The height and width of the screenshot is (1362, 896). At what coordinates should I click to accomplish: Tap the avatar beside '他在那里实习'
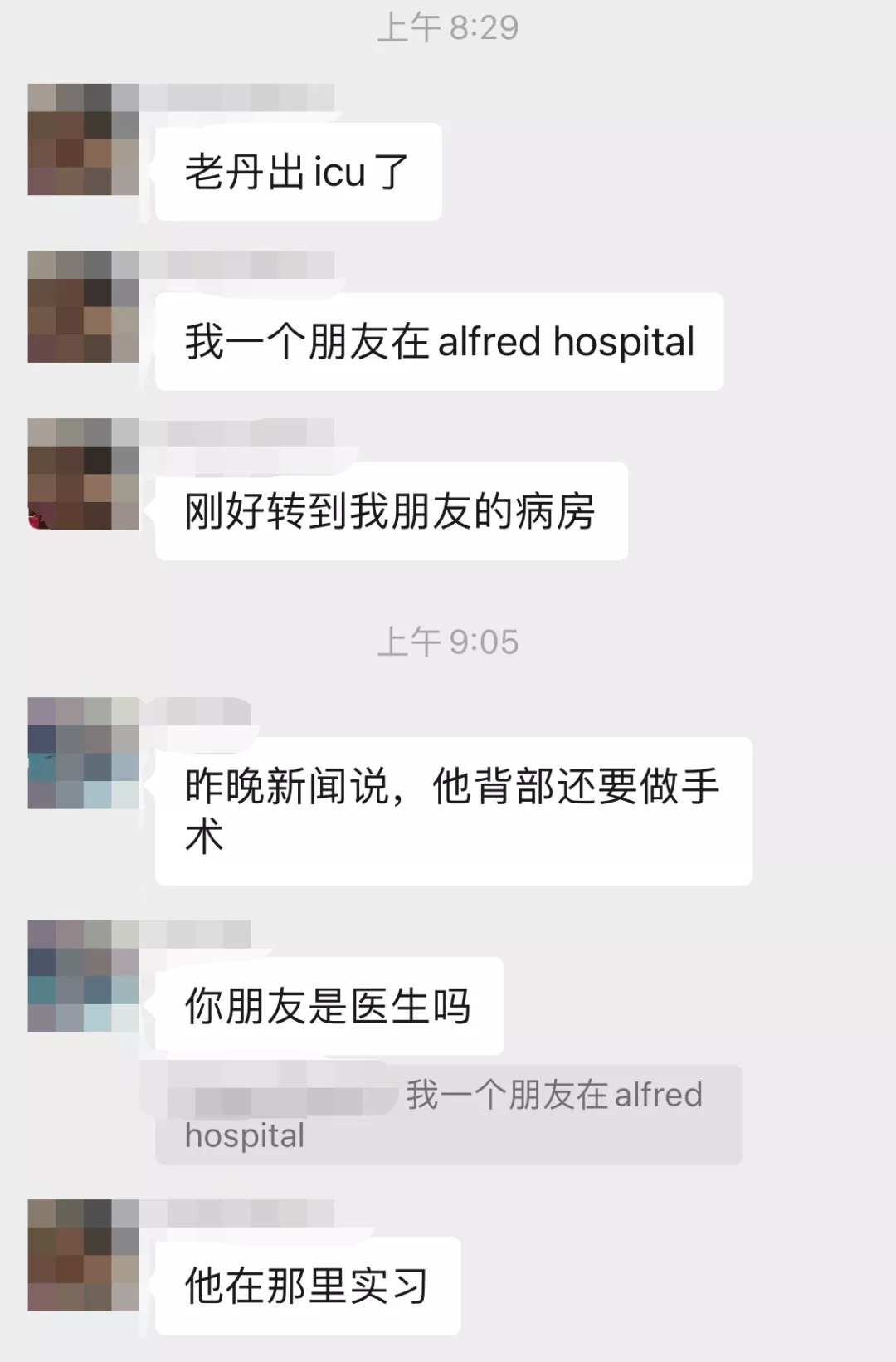coord(83,1255)
